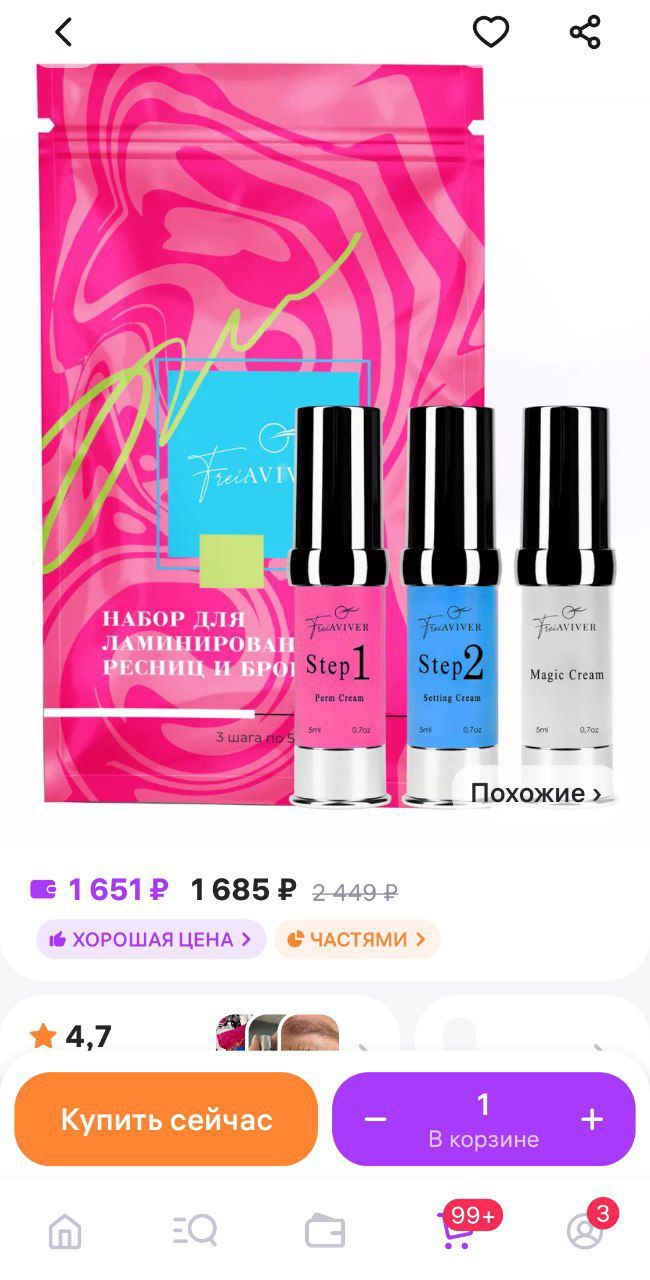Image resolution: width=650 pixels, height=1280 pixels.
Task: Go to the home tab
Action: [x=65, y=1231]
